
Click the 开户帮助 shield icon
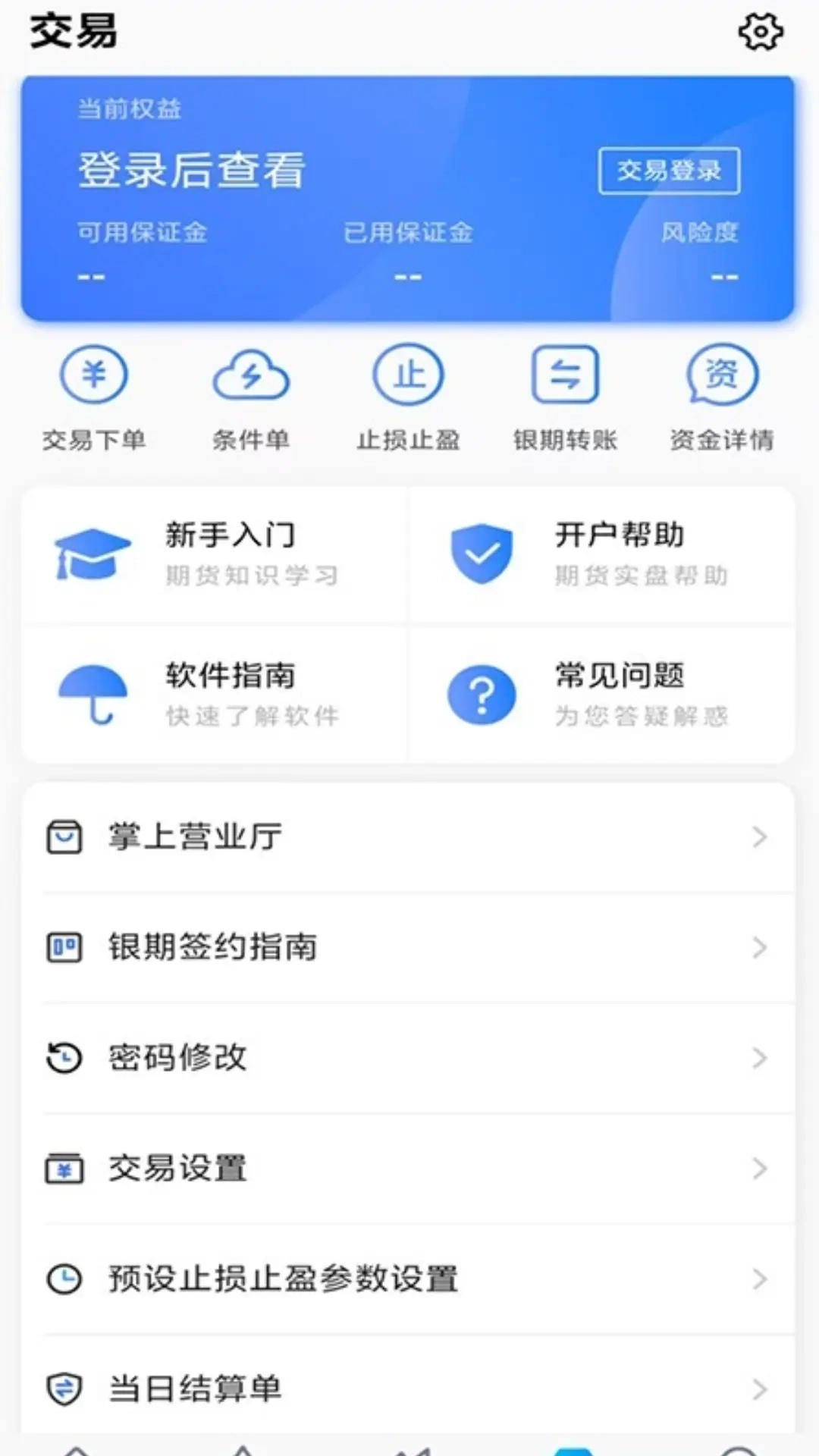(x=482, y=554)
